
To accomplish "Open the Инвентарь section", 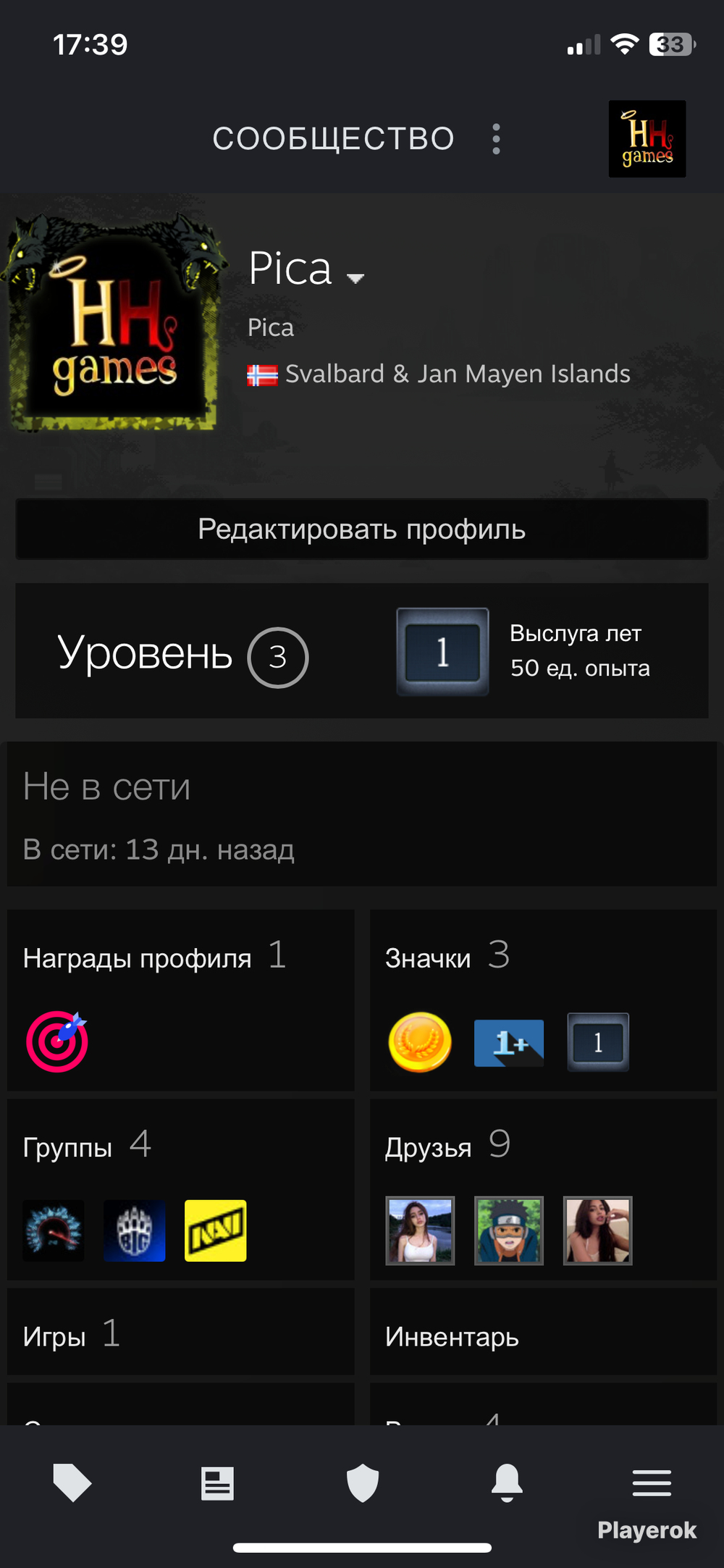I will [x=543, y=1331].
